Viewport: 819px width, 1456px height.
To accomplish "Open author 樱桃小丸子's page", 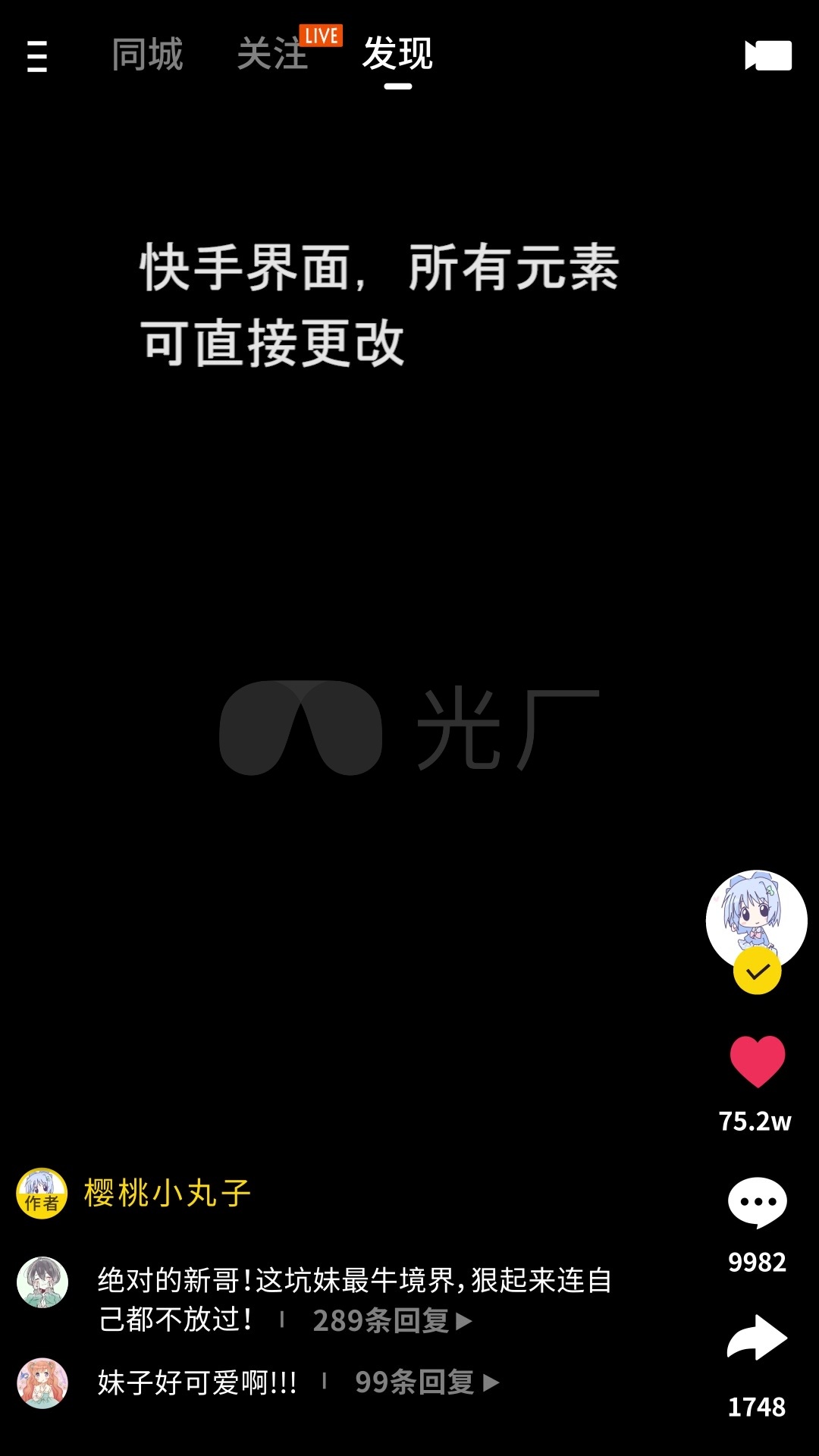I will coord(167,1193).
